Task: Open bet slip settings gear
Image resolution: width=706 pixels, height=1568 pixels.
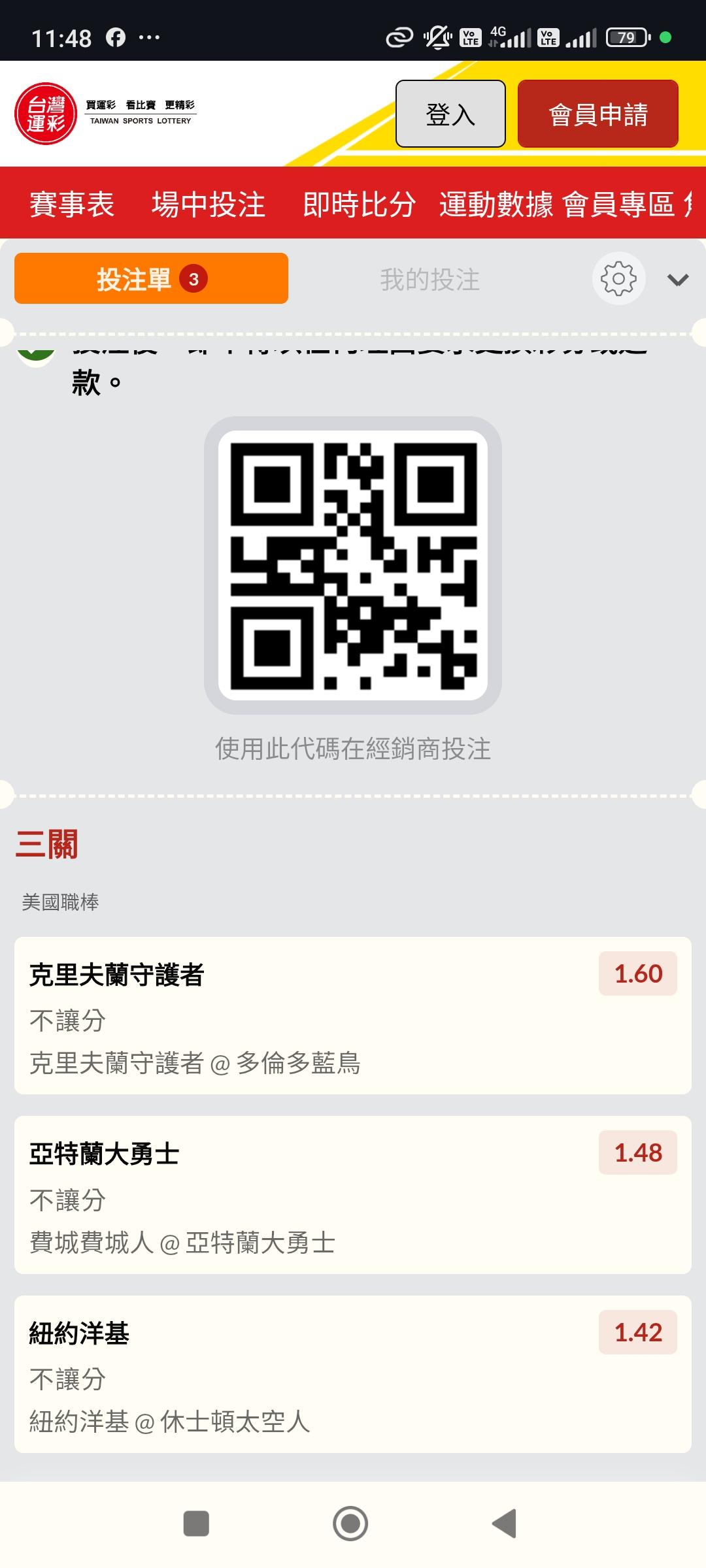Action: click(x=618, y=279)
